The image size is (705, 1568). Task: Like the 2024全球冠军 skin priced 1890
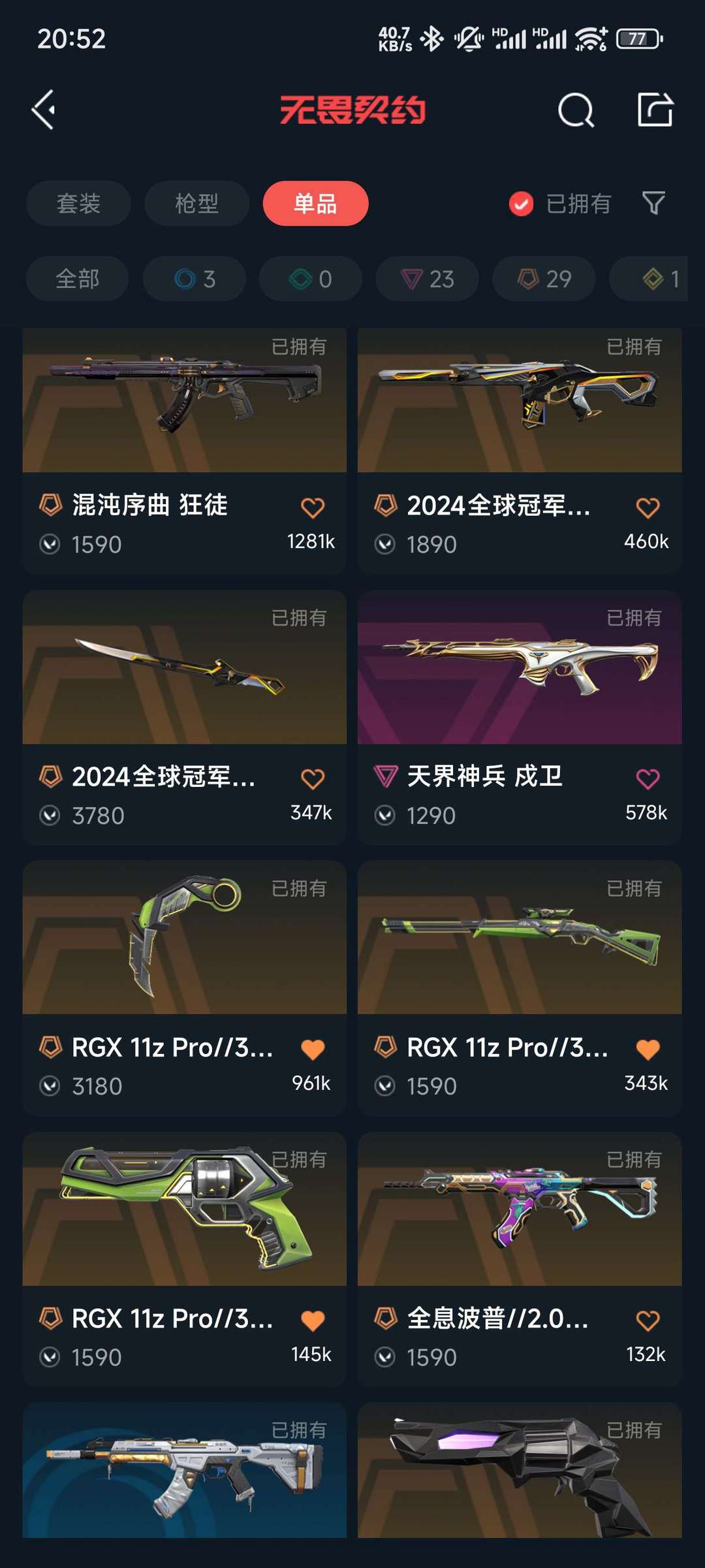648,507
